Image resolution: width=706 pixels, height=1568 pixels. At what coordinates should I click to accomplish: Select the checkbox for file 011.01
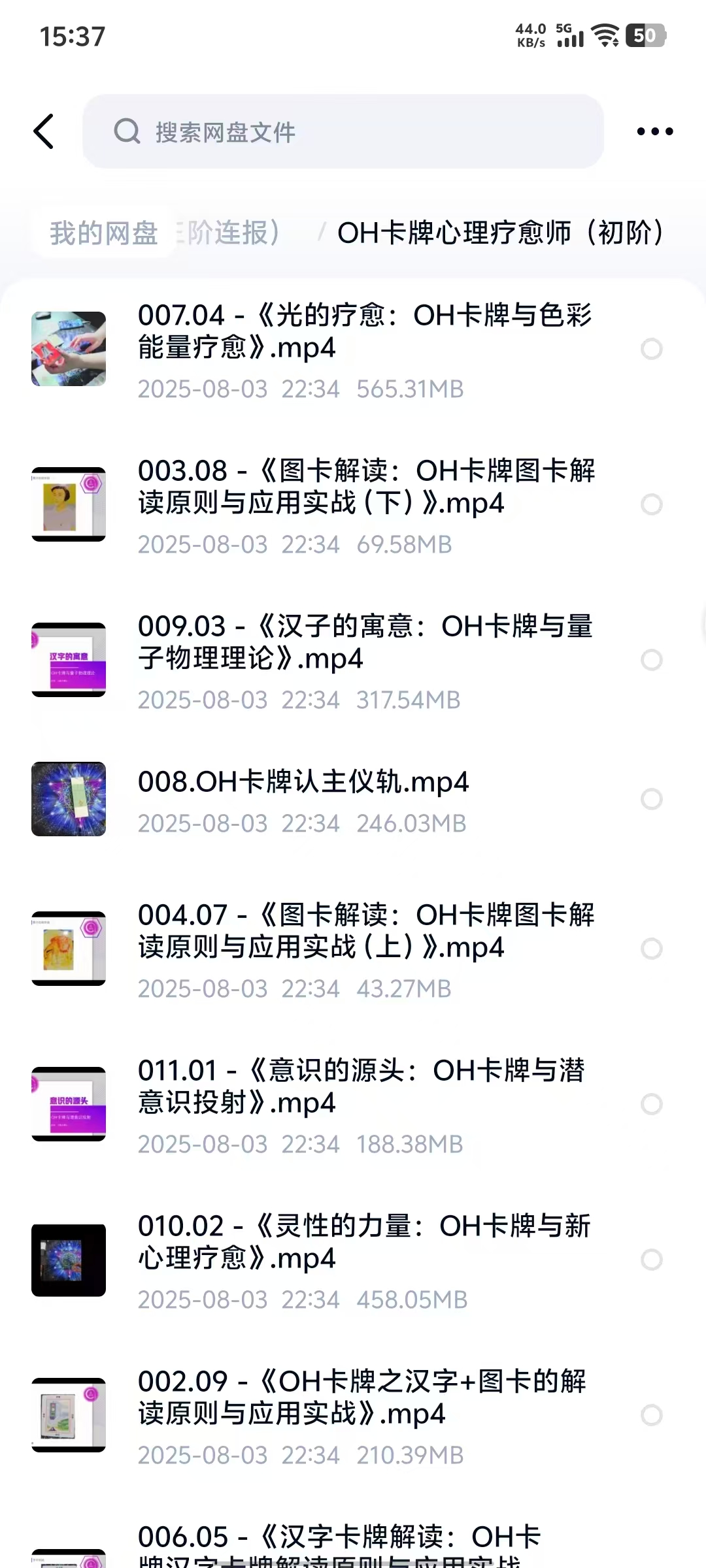click(x=651, y=1104)
